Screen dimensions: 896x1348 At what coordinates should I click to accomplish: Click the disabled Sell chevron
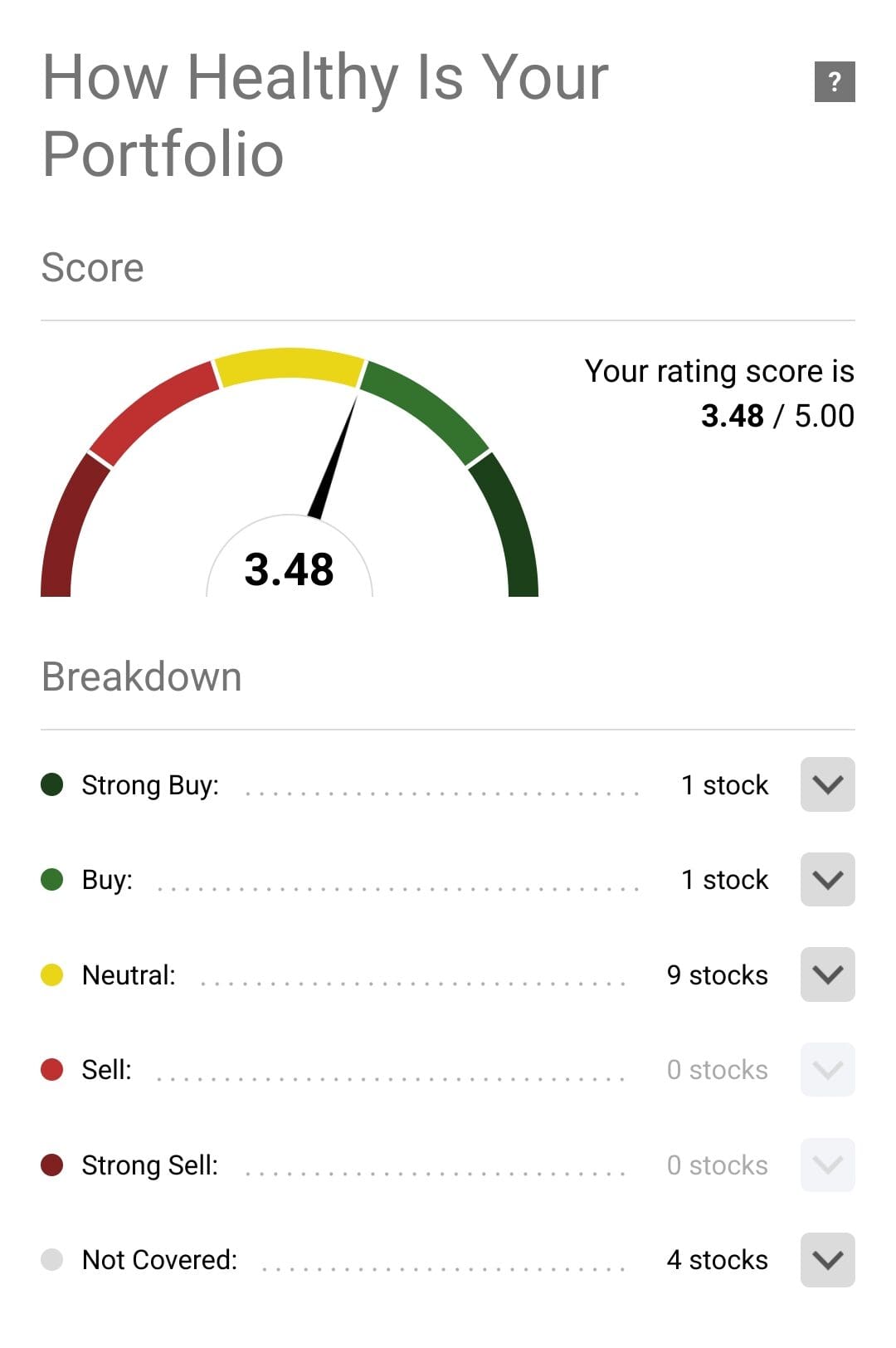pos(826,1070)
